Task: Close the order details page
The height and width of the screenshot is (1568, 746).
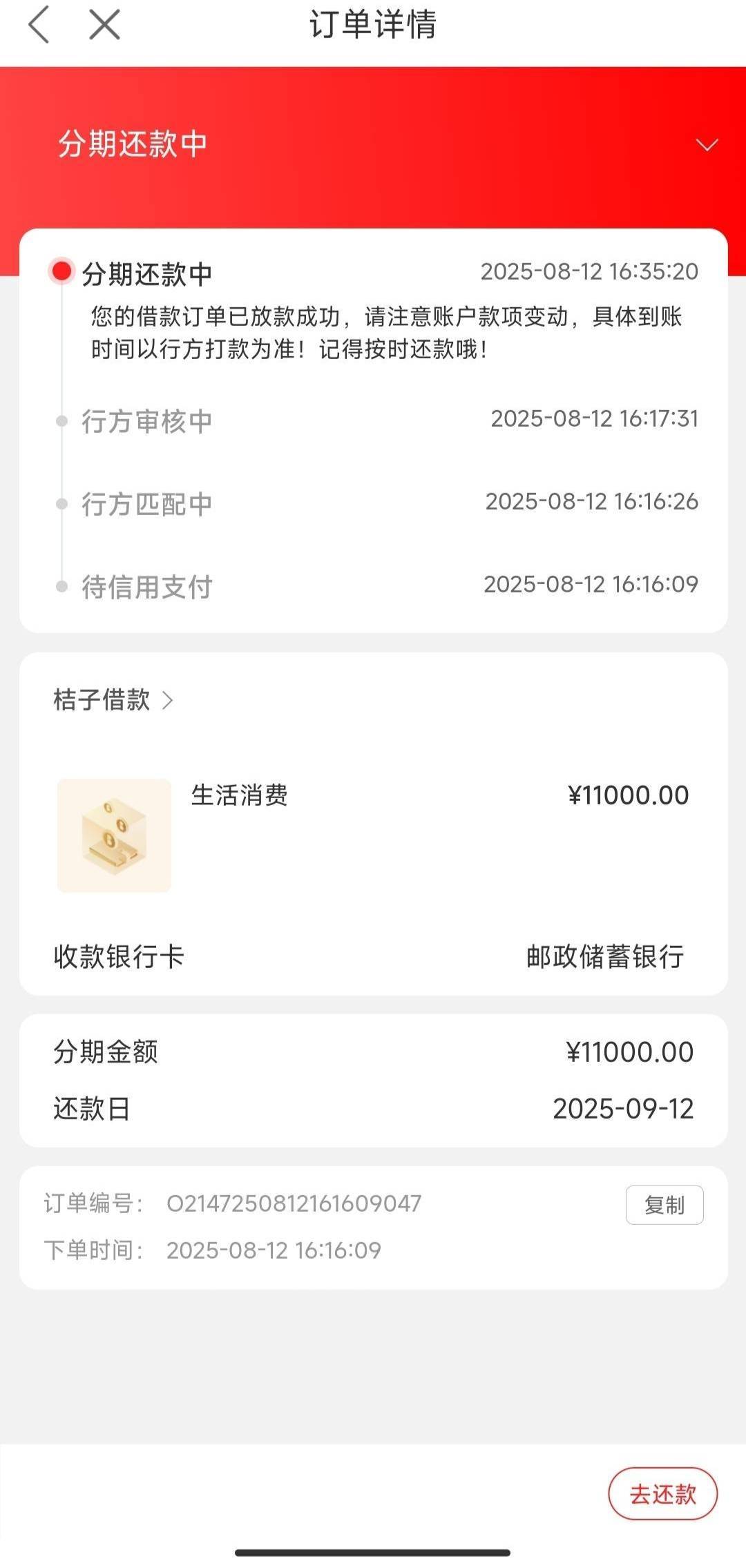Action: pyautogui.click(x=105, y=25)
